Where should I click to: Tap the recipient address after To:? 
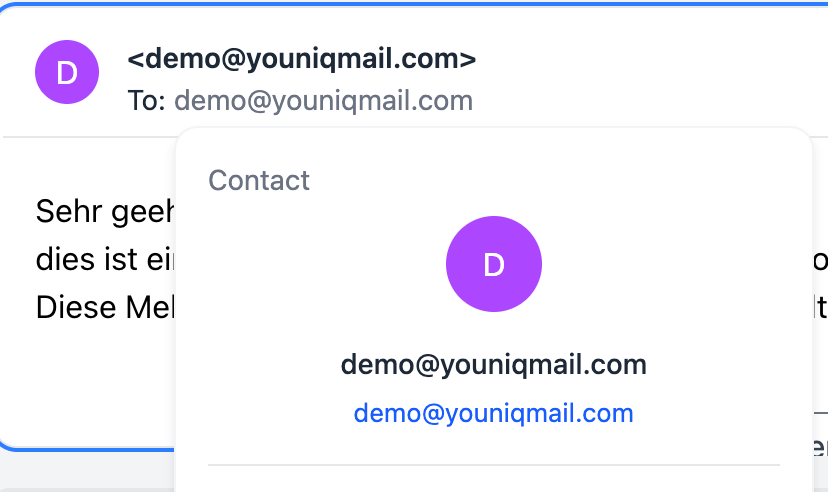(x=323, y=100)
